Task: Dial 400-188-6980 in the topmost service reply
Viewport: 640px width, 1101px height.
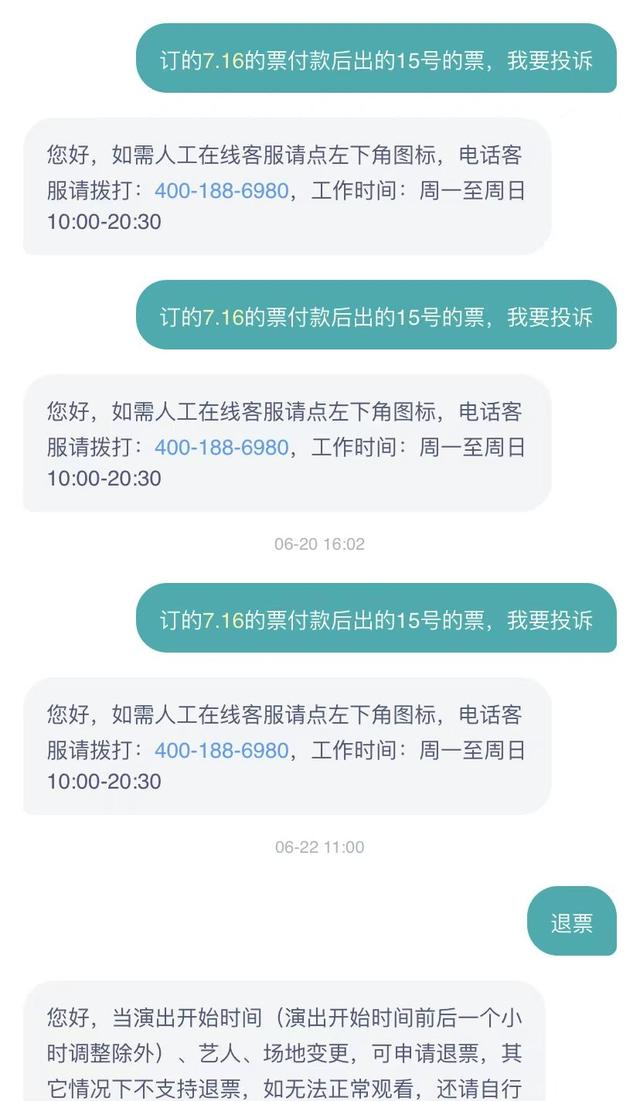Action: pos(221,190)
